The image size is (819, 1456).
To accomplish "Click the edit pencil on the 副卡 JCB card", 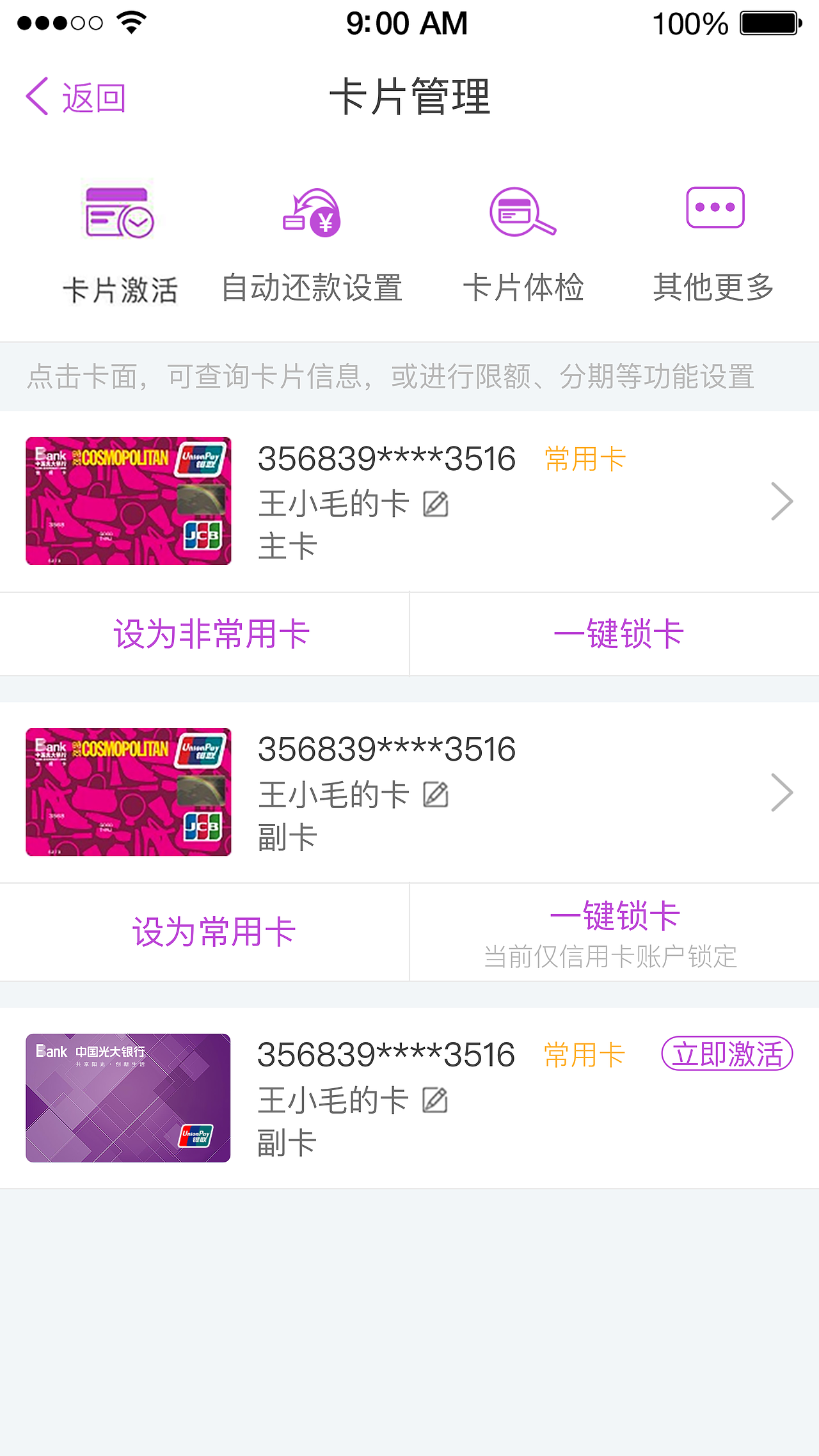I will [436, 795].
